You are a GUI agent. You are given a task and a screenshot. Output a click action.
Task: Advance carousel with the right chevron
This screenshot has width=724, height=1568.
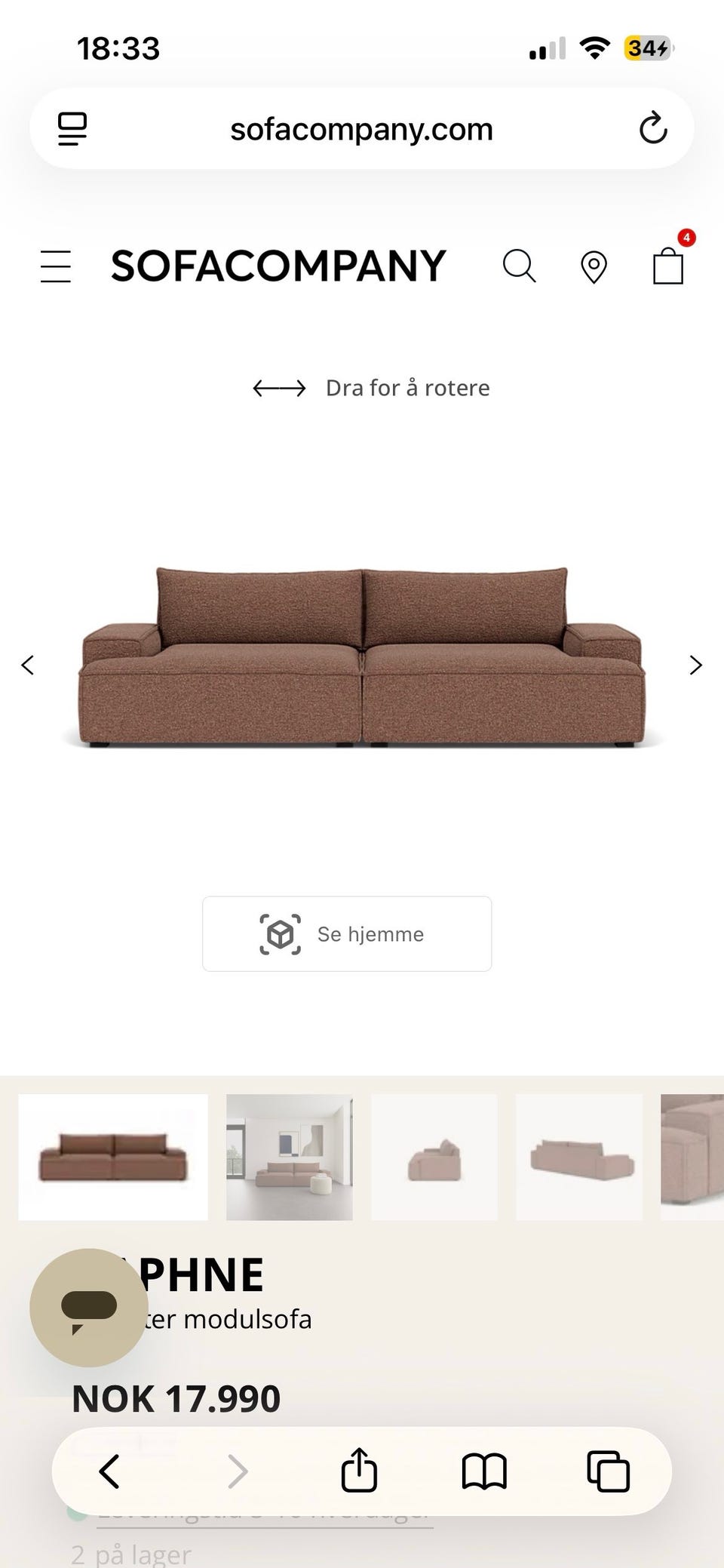695,665
